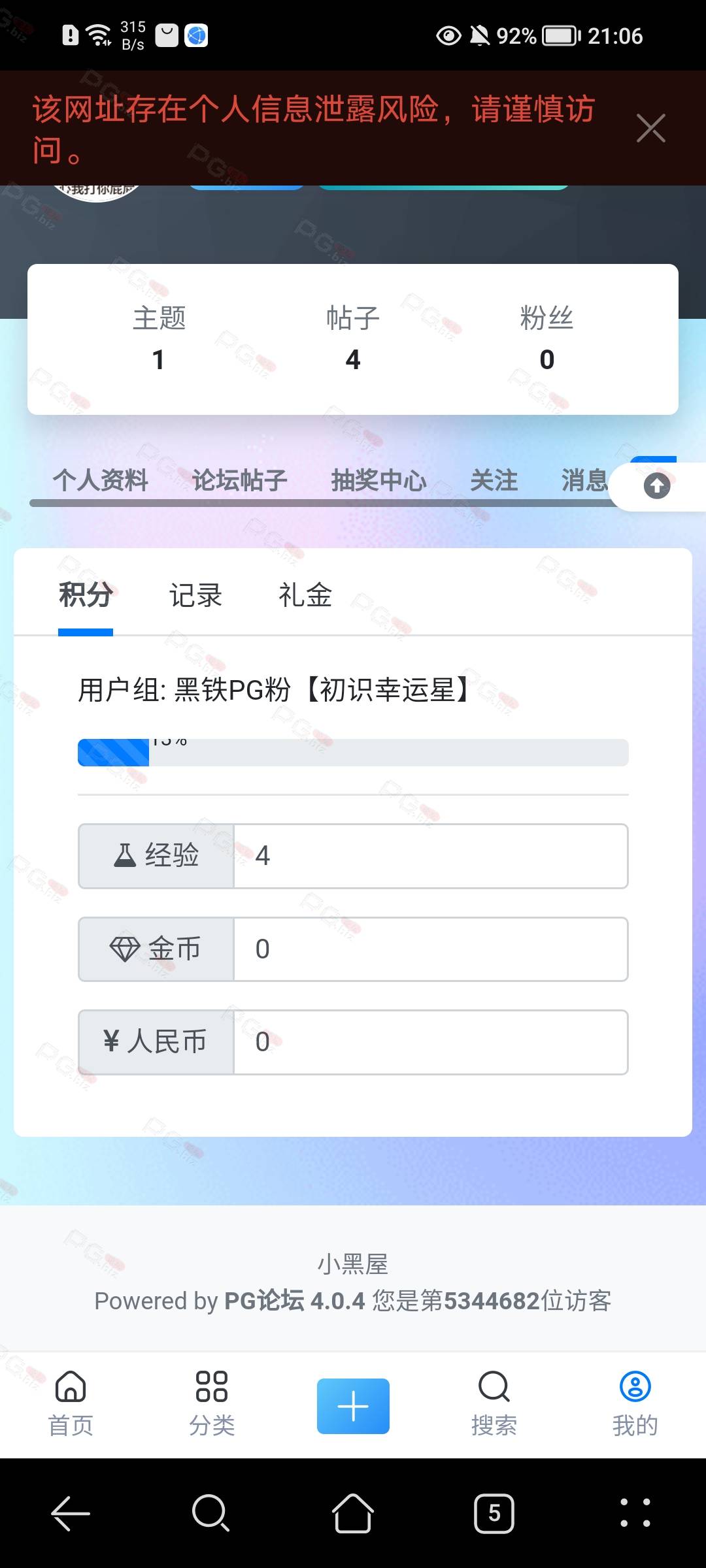Switch to the 记录 sub-tab
706x1568 pixels.
pyautogui.click(x=195, y=595)
